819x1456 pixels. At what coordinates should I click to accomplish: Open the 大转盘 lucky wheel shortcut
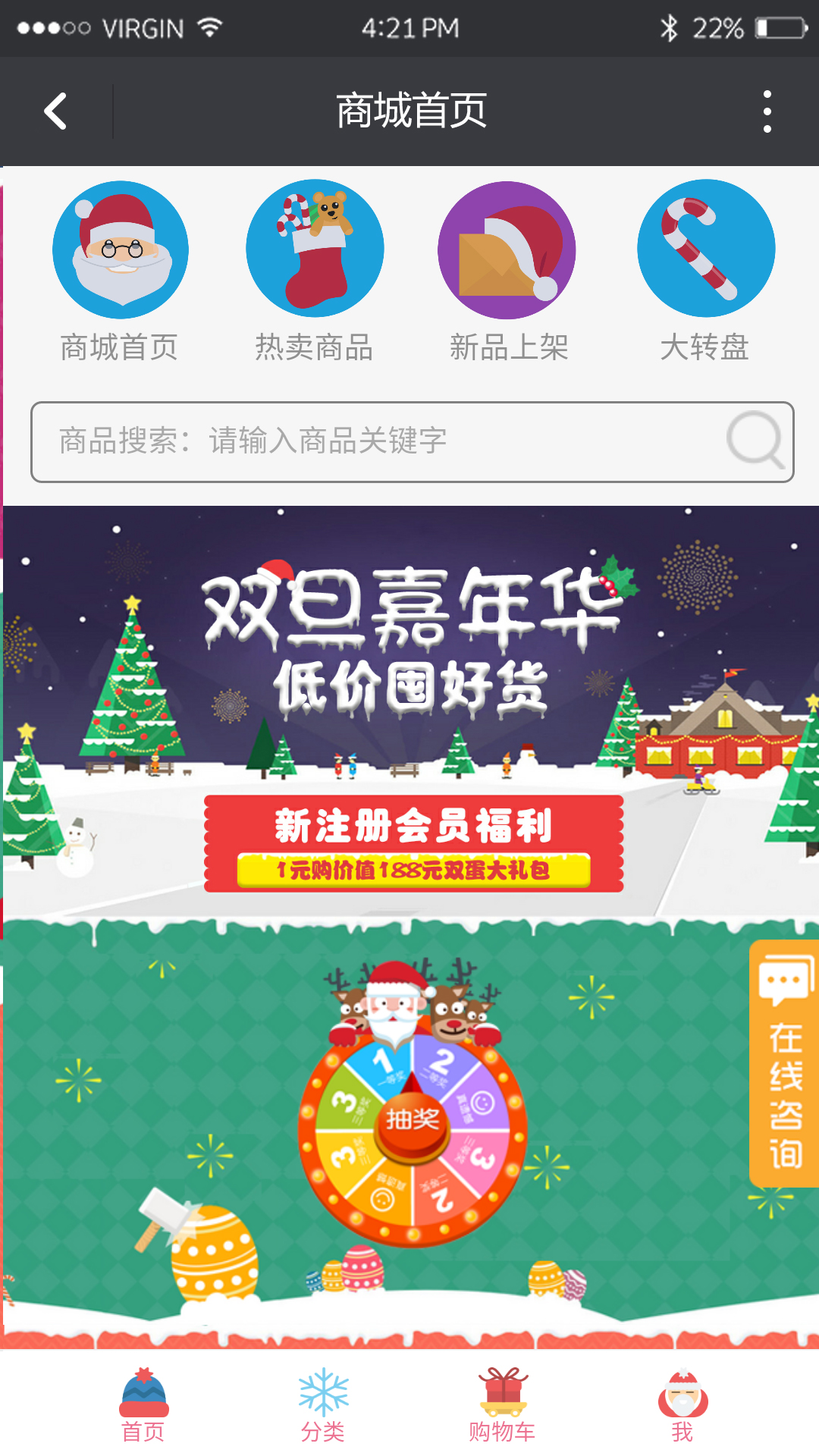pyautogui.click(x=705, y=250)
